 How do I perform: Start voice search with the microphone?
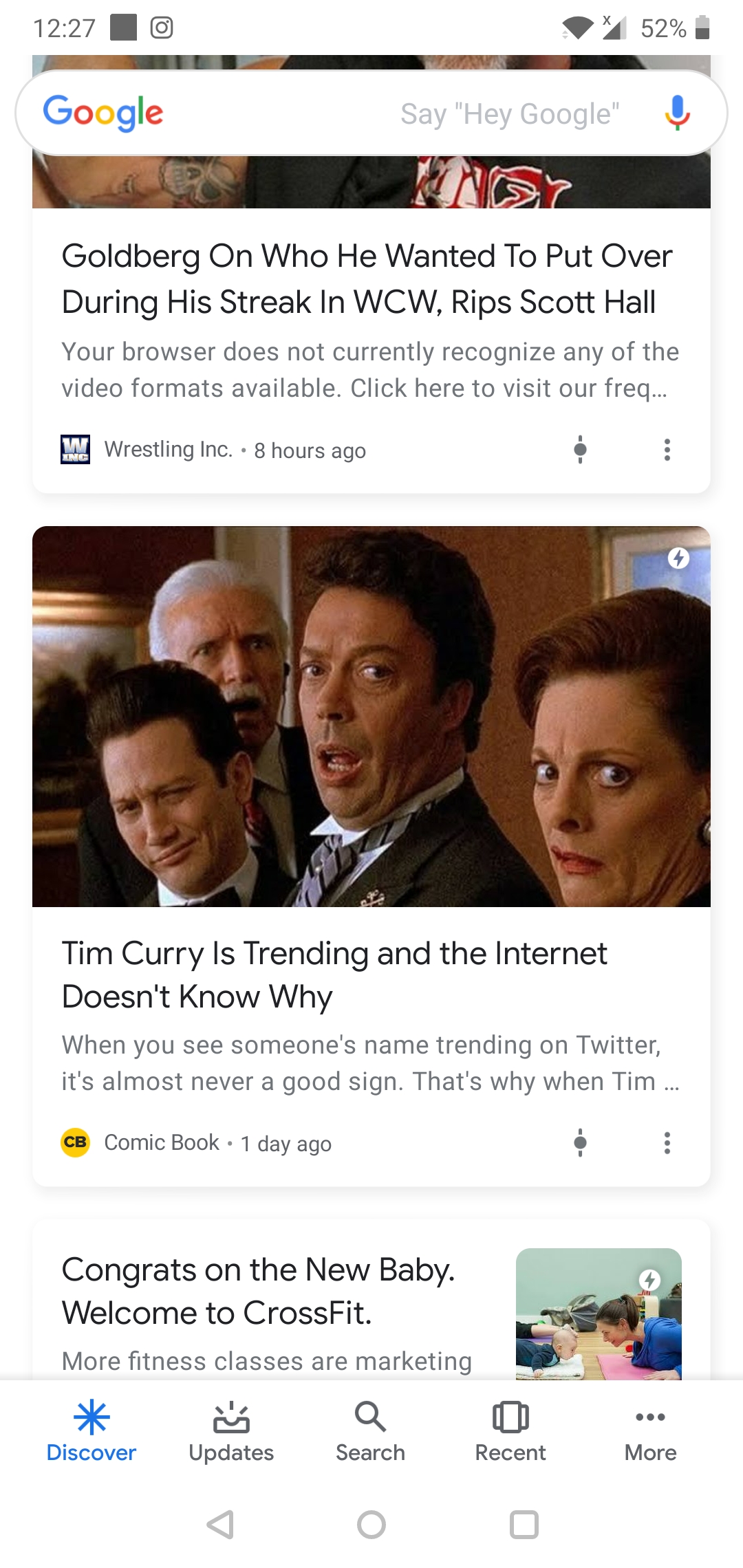pyautogui.click(x=677, y=113)
